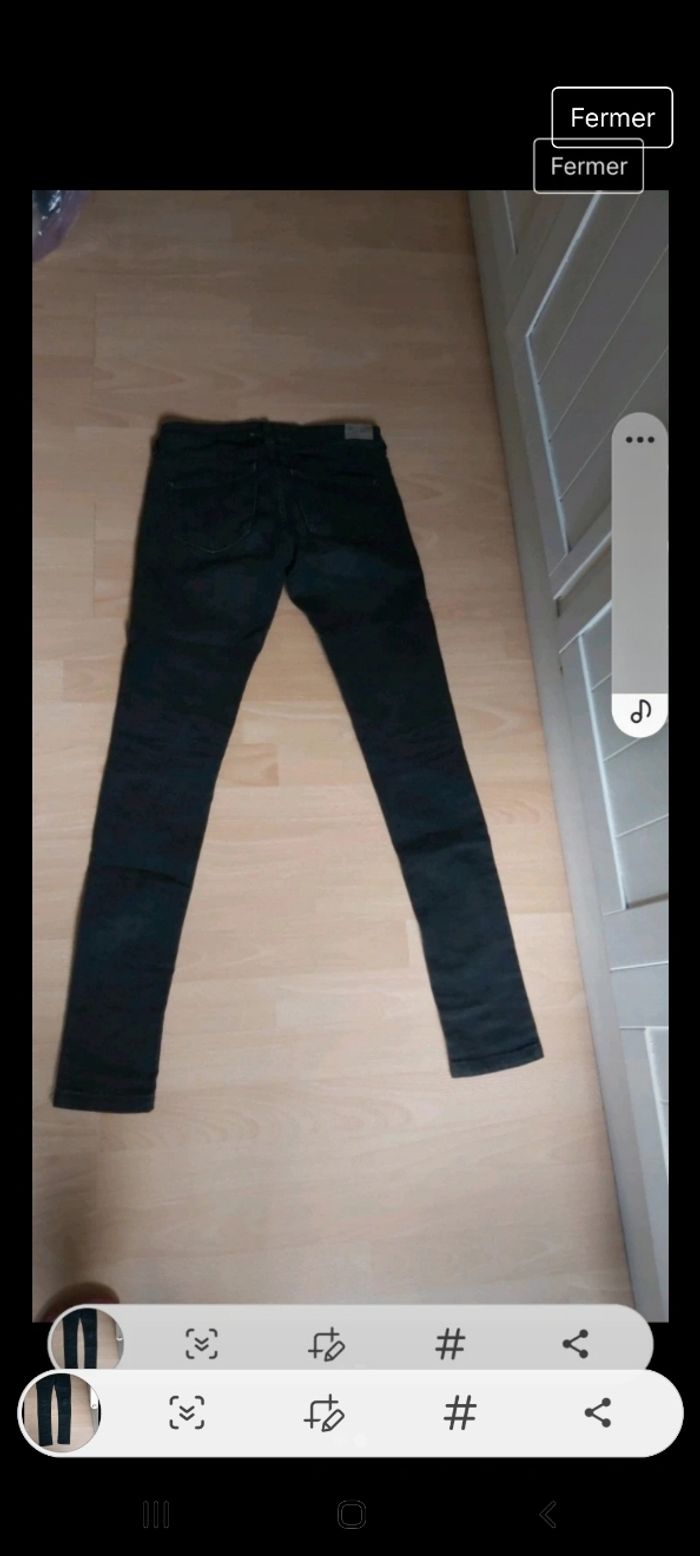Viewport: 700px width, 1556px height.
Task: Add a hashtag tag to the screenshot
Action: 459,1413
